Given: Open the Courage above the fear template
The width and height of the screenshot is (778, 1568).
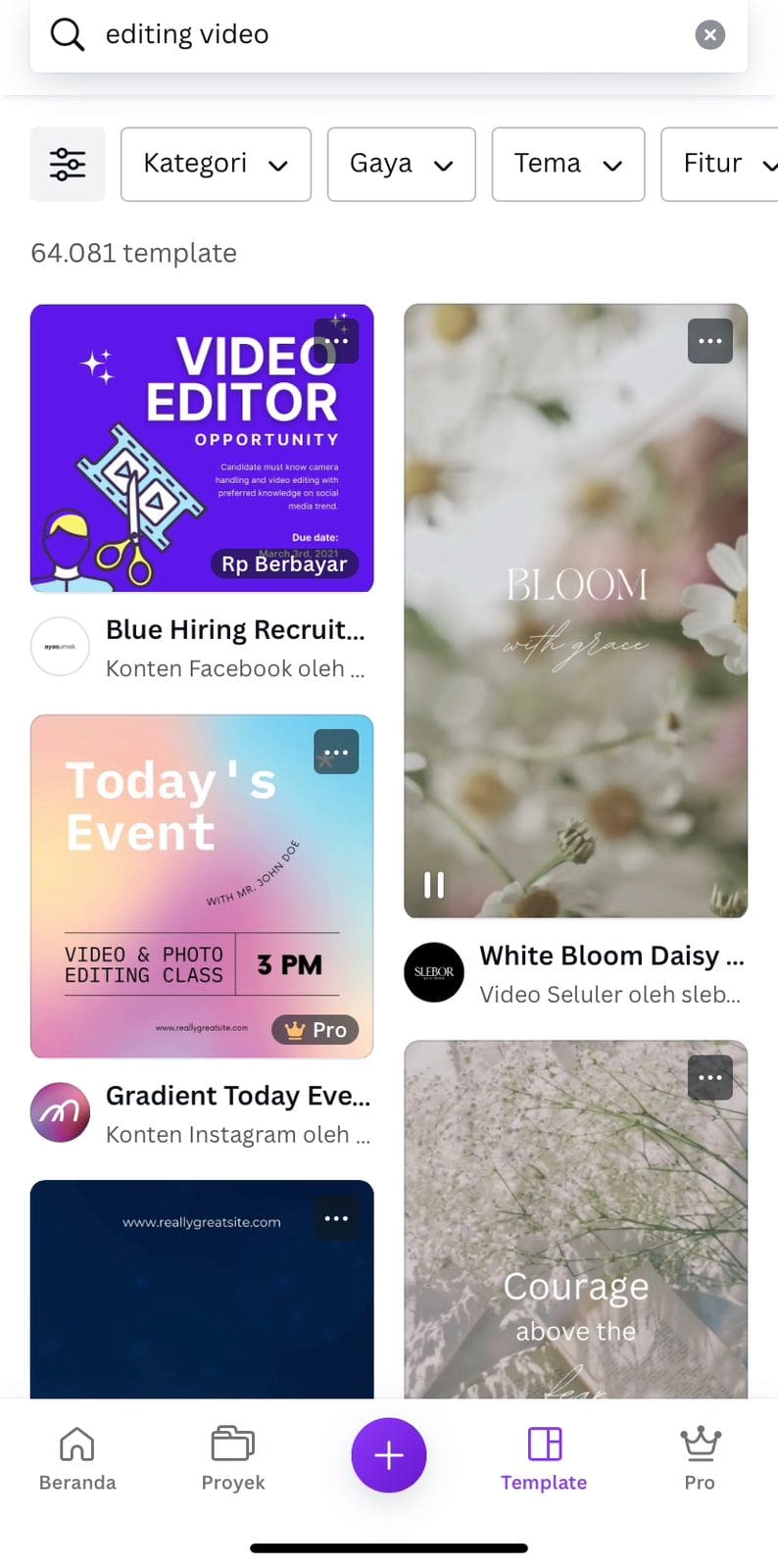Looking at the screenshot, I should (x=575, y=1219).
